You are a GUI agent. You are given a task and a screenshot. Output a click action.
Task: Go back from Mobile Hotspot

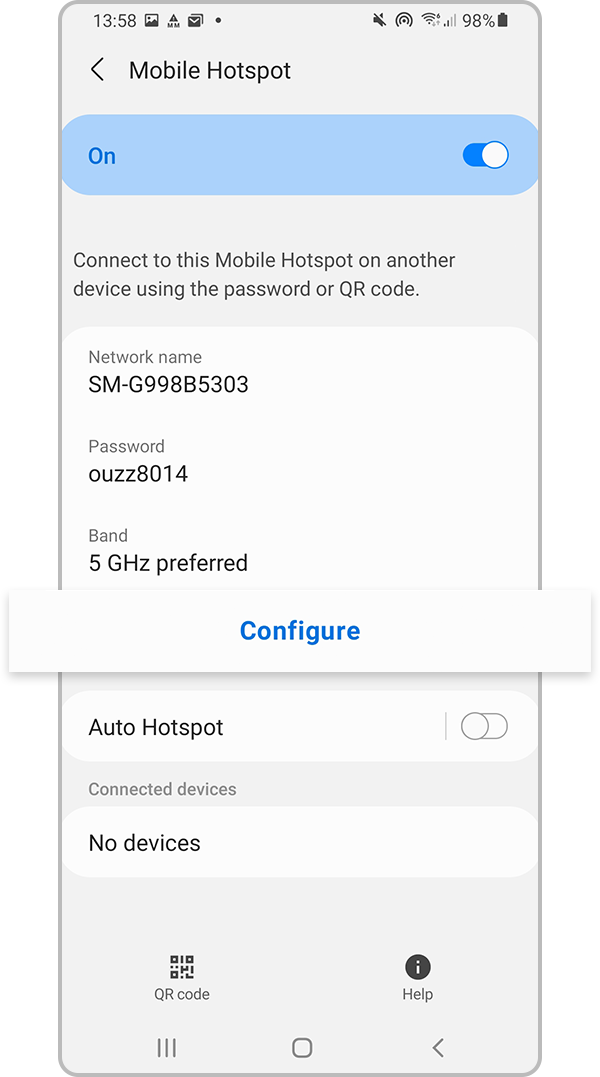[97, 70]
